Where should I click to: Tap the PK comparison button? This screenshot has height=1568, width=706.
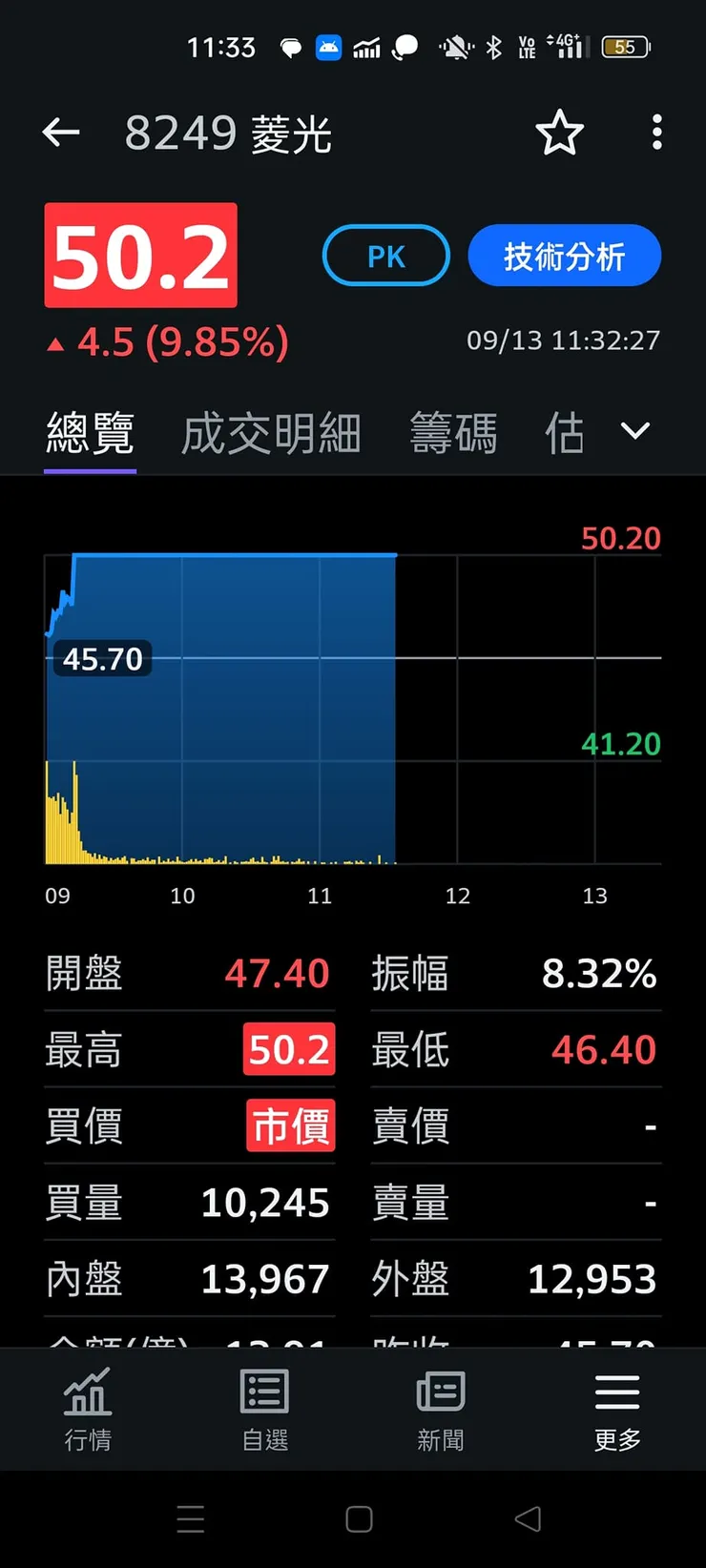pos(385,255)
